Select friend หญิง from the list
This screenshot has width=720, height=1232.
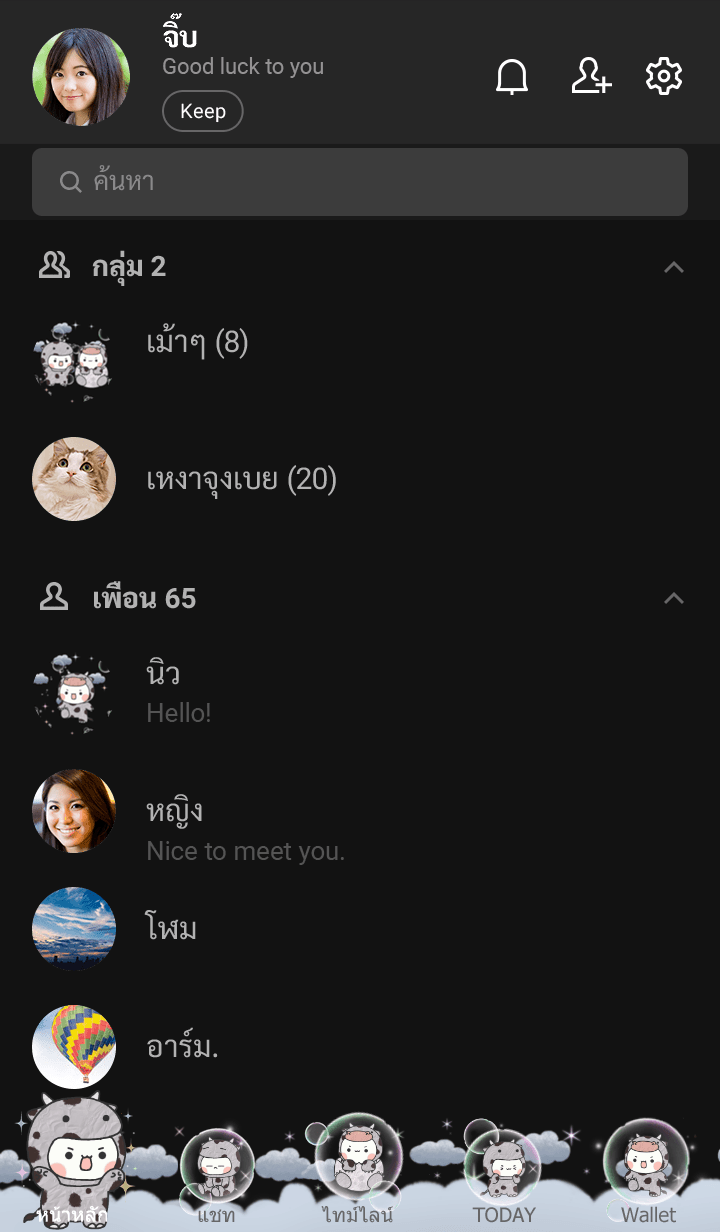click(x=175, y=811)
